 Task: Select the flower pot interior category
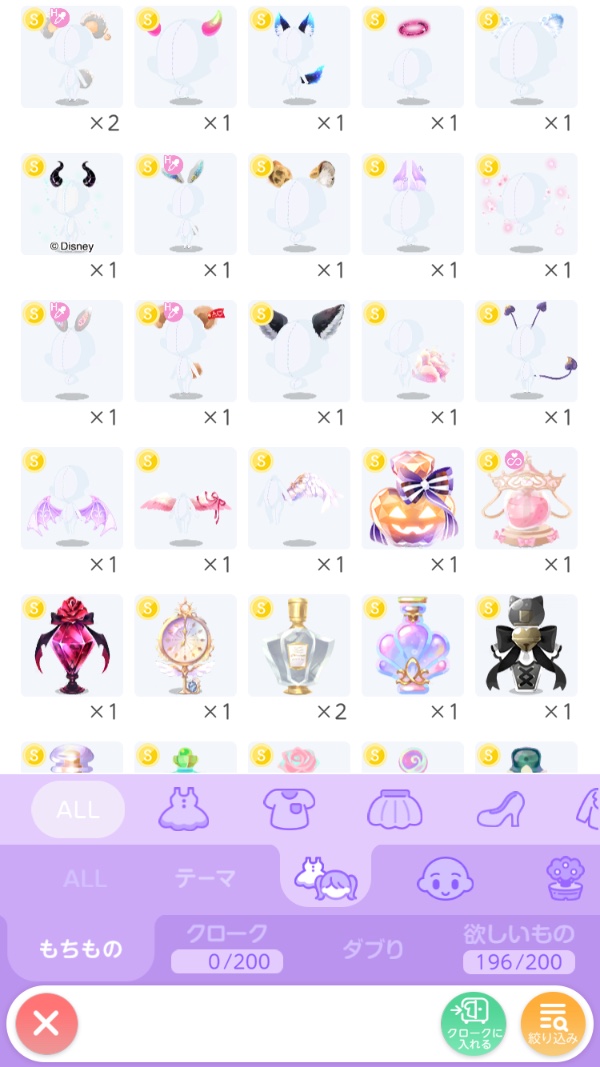tap(565, 878)
